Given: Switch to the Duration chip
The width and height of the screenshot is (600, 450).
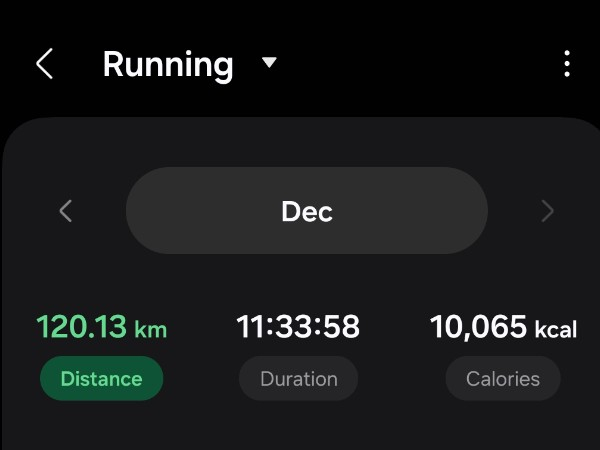Looking at the screenshot, I should click(298, 379).
